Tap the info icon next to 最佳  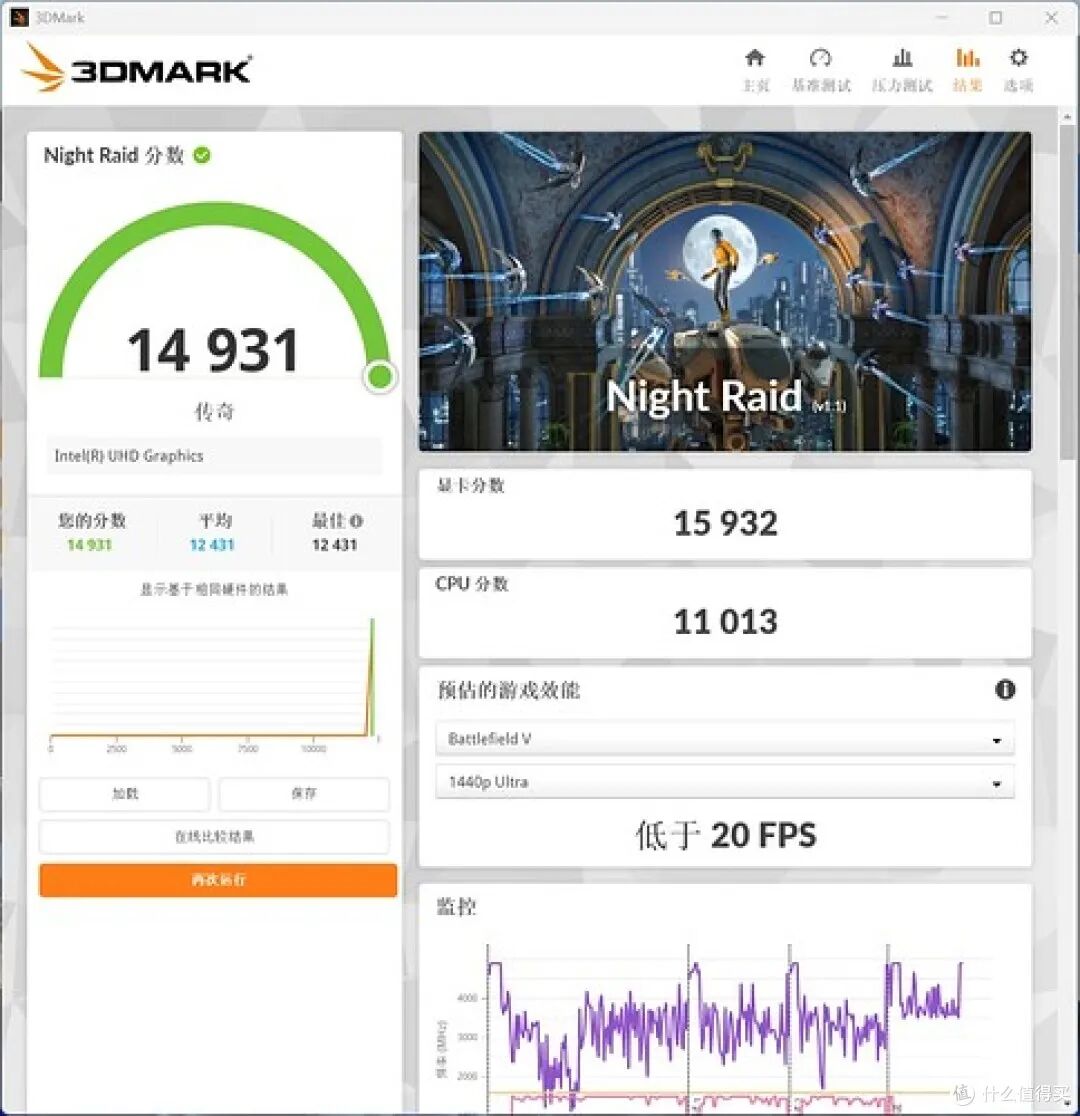click(357, 521)
